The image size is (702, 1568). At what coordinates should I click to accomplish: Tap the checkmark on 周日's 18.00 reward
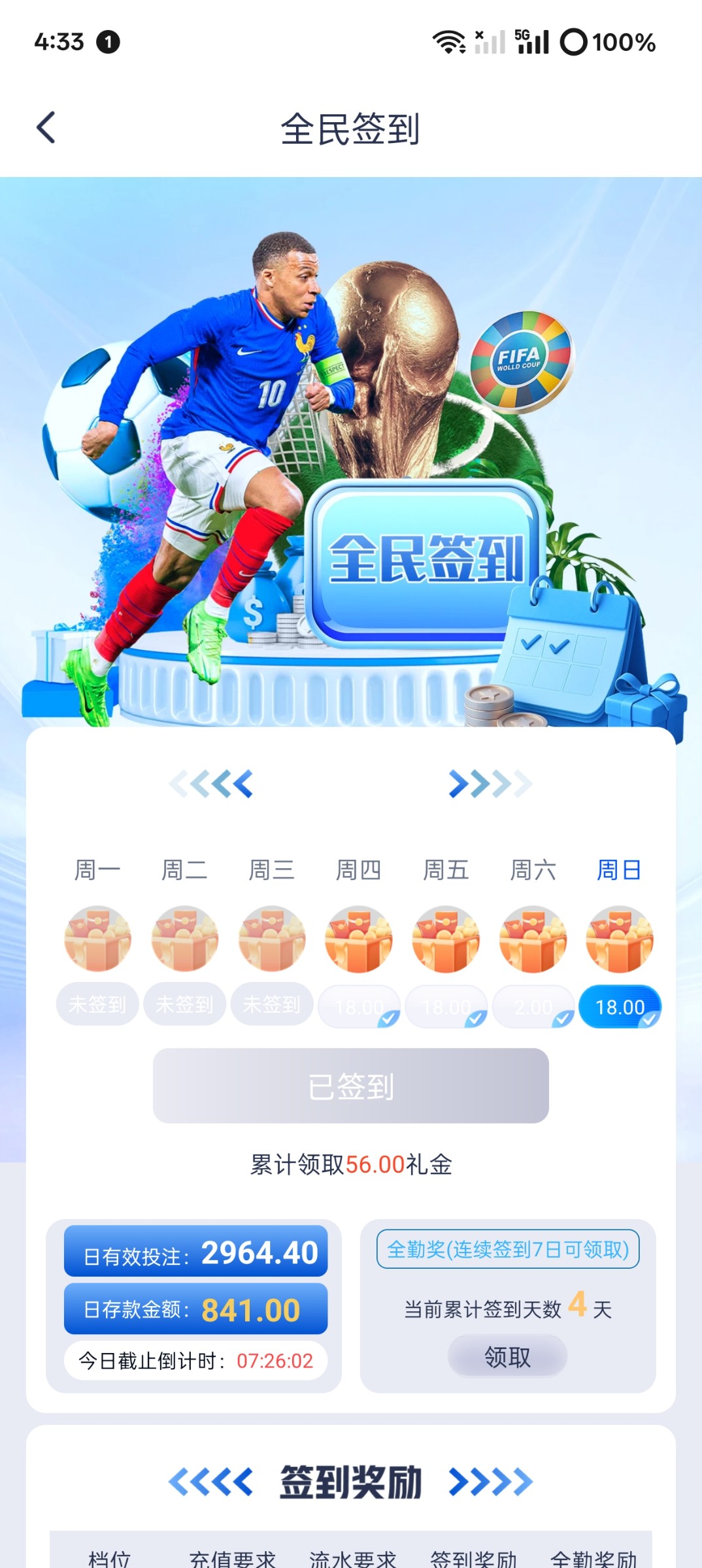649,1019
